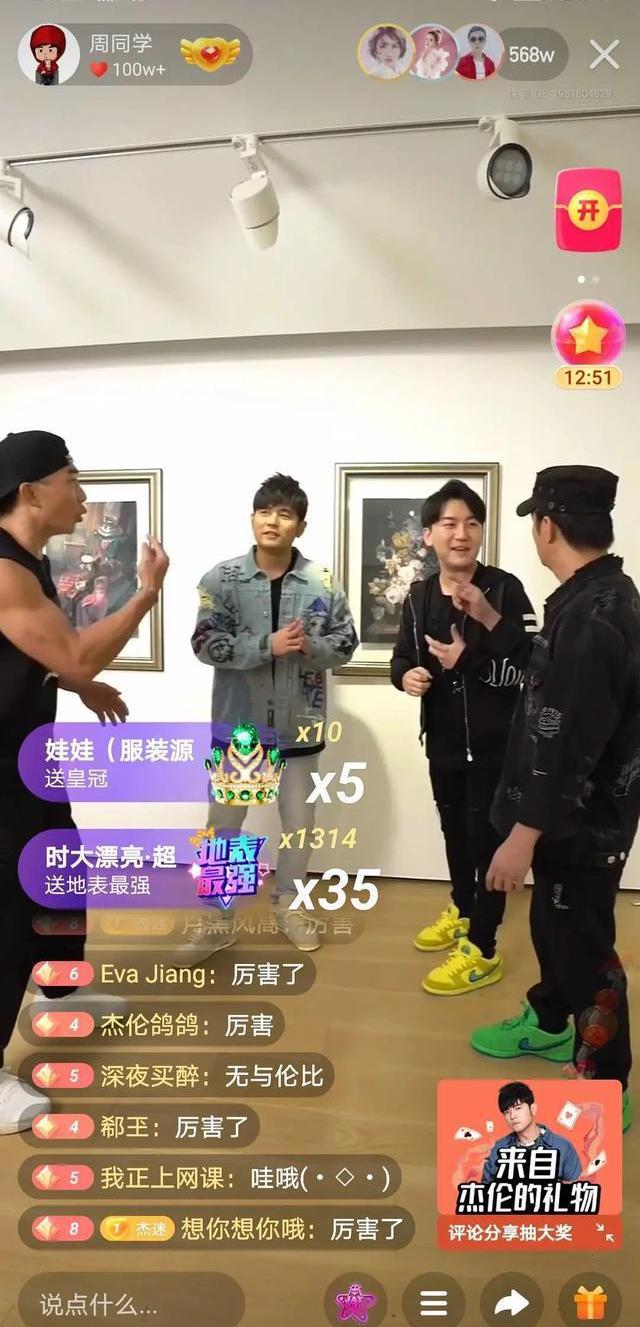Open the pink star icon
The image size is (640, 1327).
(355, 1303)
